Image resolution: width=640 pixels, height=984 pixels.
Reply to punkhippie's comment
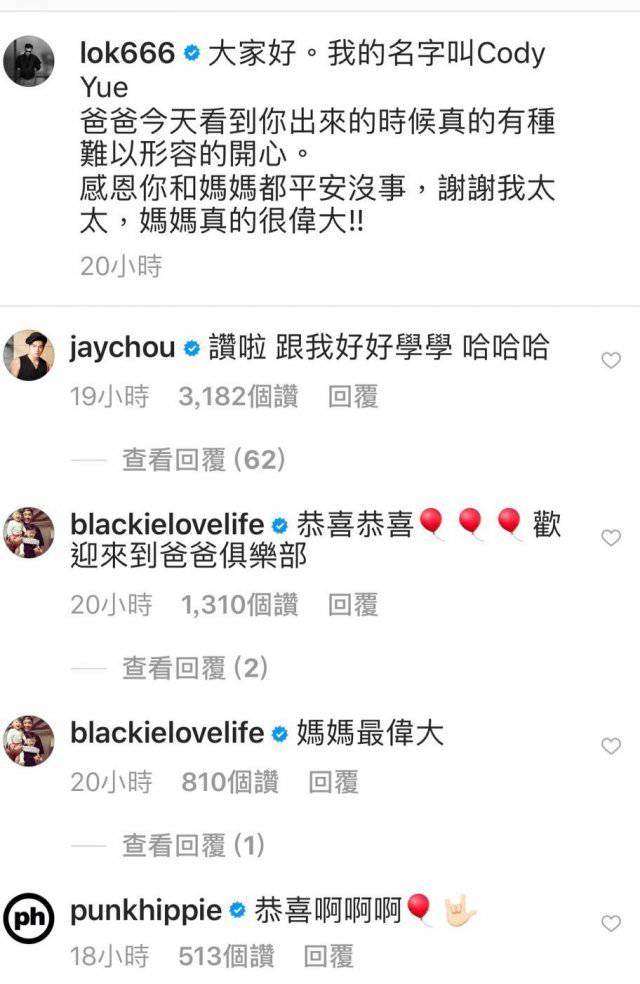[x=329, y=957]
